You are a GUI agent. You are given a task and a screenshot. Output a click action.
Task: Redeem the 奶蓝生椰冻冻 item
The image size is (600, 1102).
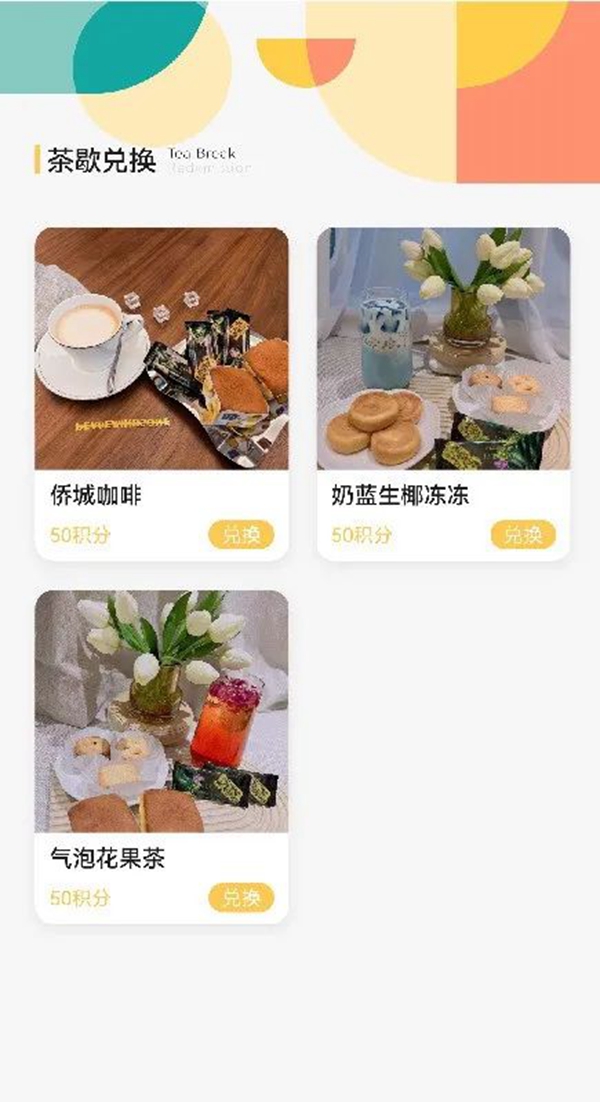[x=523, y=535]
